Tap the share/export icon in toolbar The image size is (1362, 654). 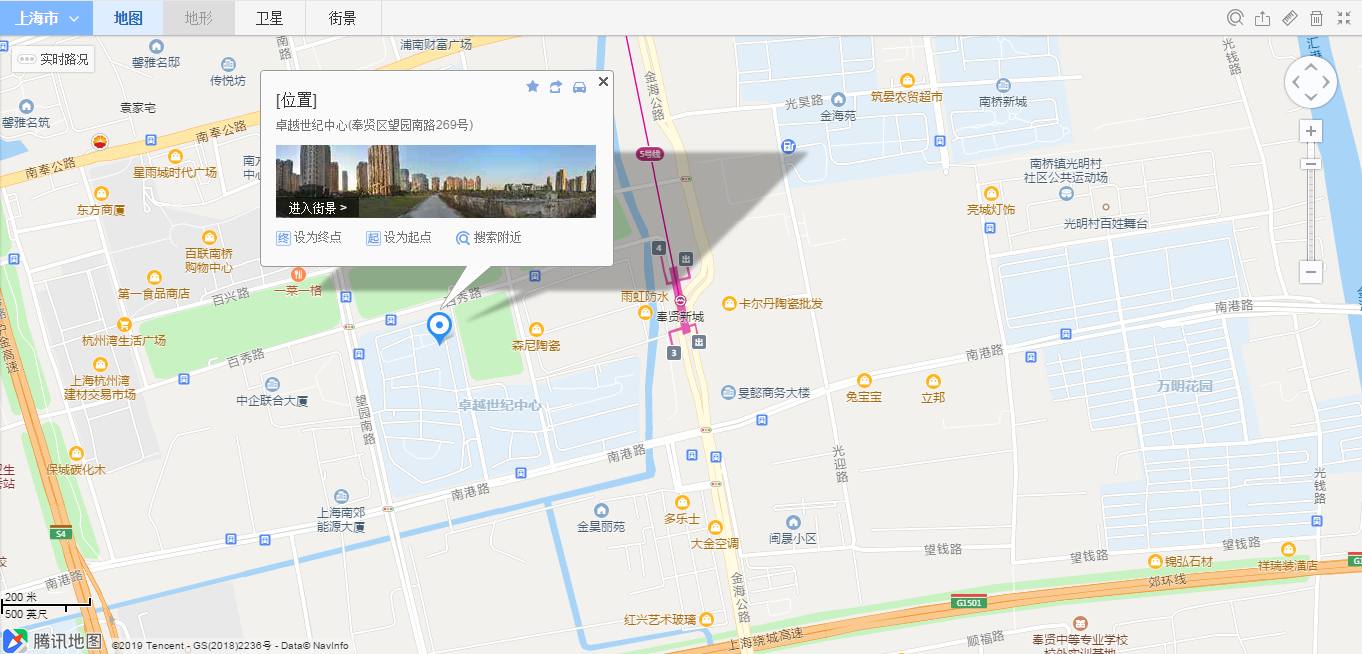point(1263,18)
